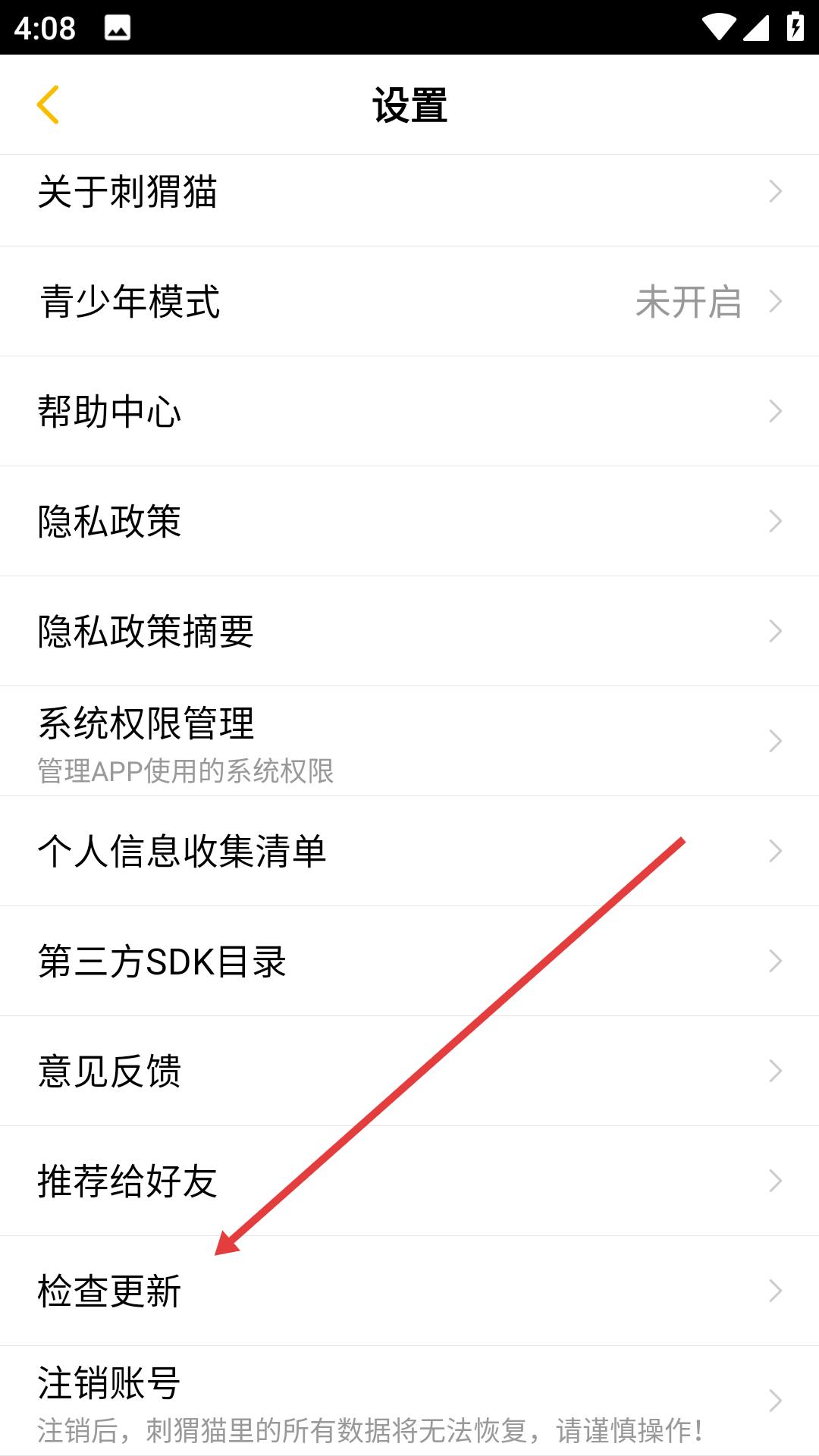This screenshot has width=819, height=1456.
Task: Tap 检查更新 to check for updates
Action: click(x=409, y=1291)
